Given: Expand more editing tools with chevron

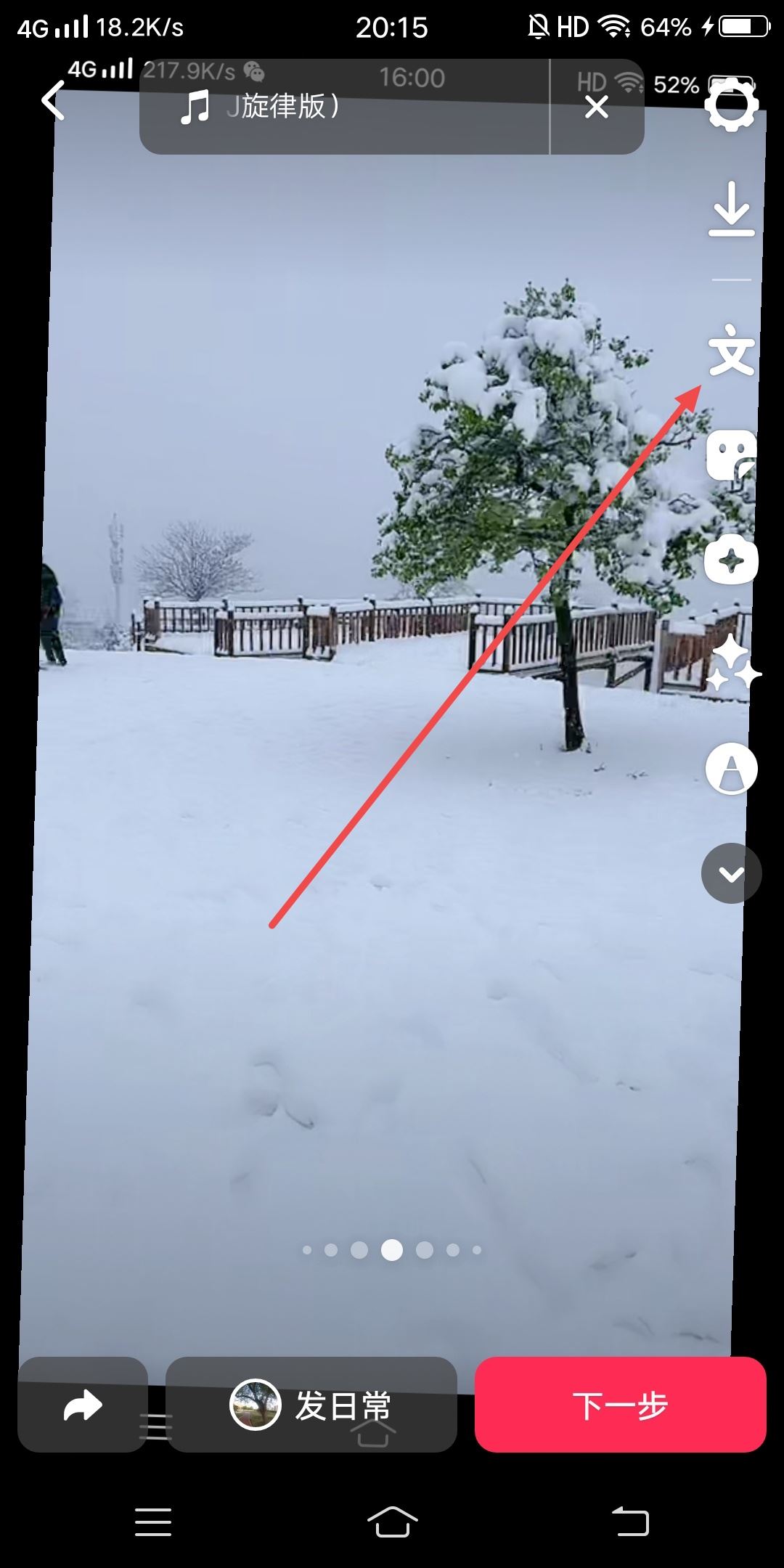Looking at the screenshot, I should (731, 873).
